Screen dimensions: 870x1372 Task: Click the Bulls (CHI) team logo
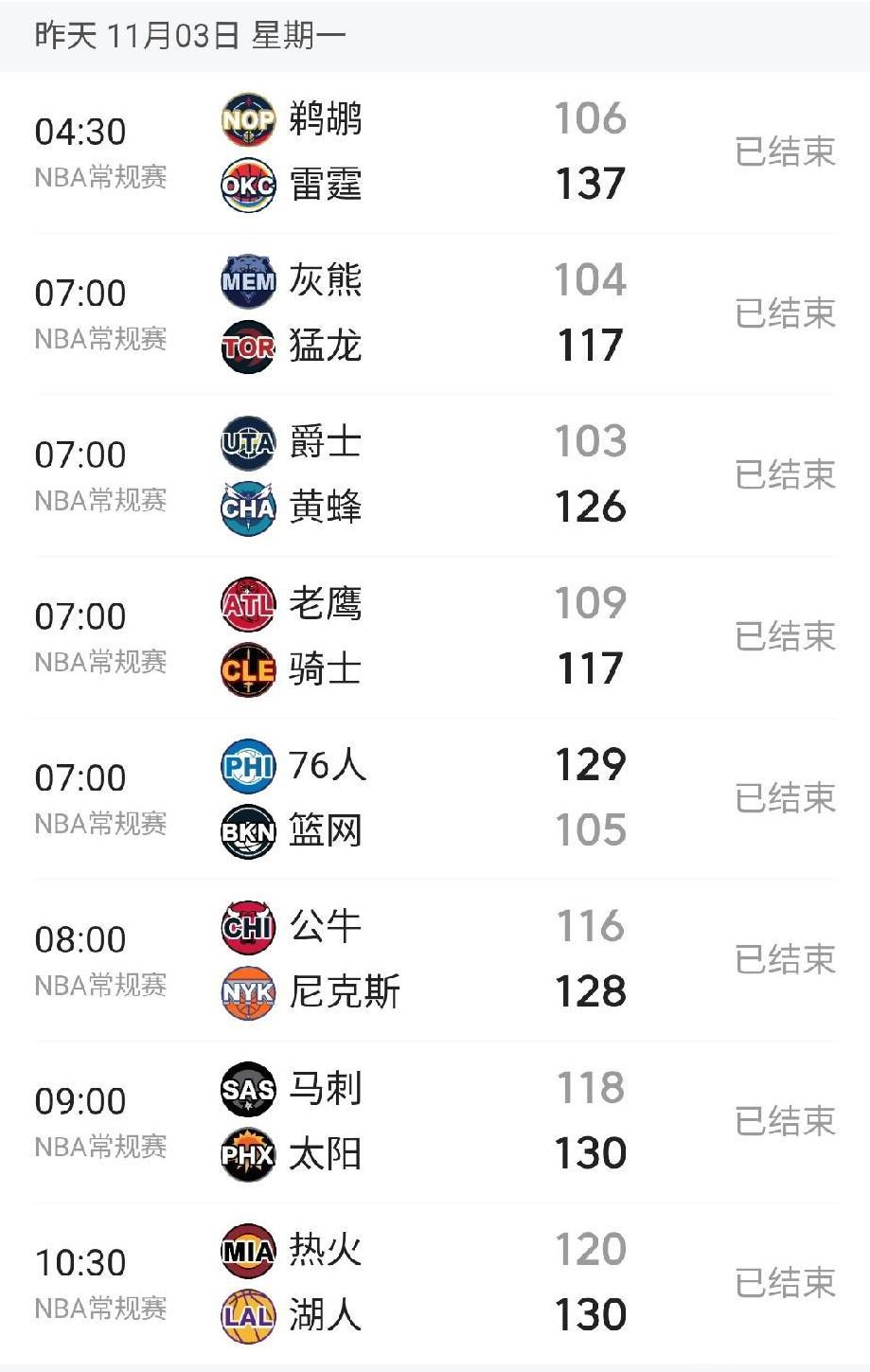246,926
